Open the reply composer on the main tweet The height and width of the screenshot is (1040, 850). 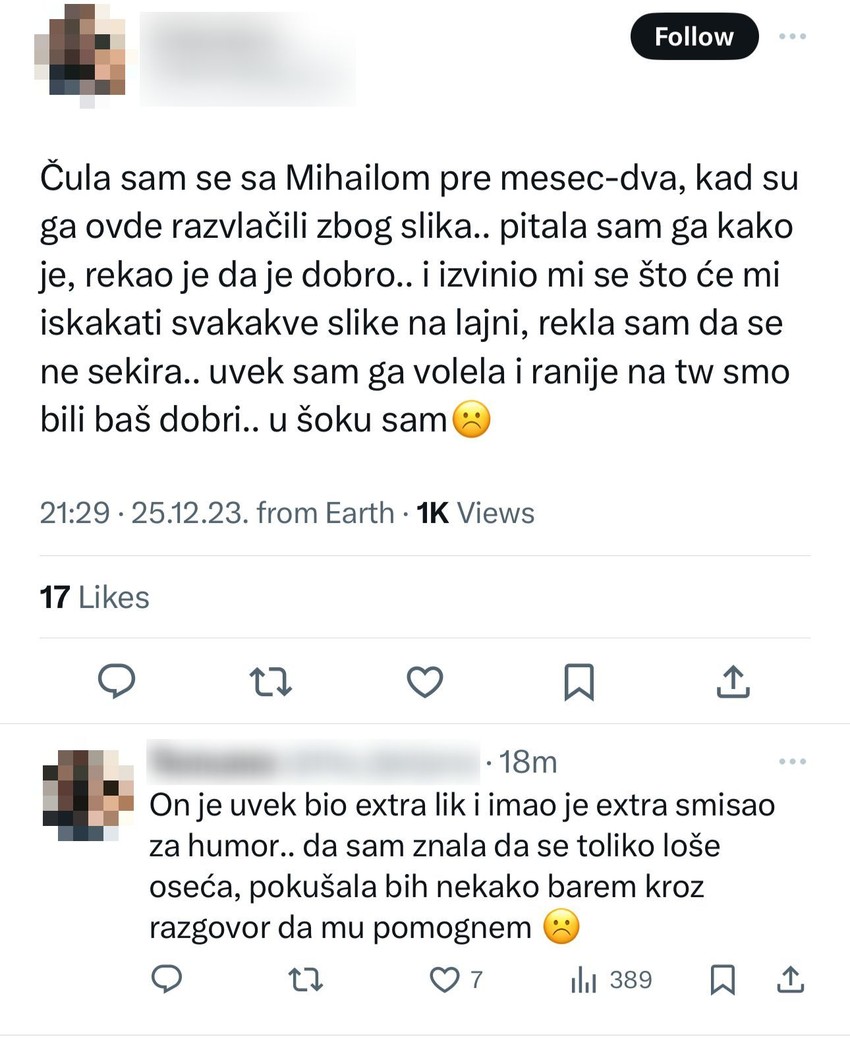coord(118,682)
